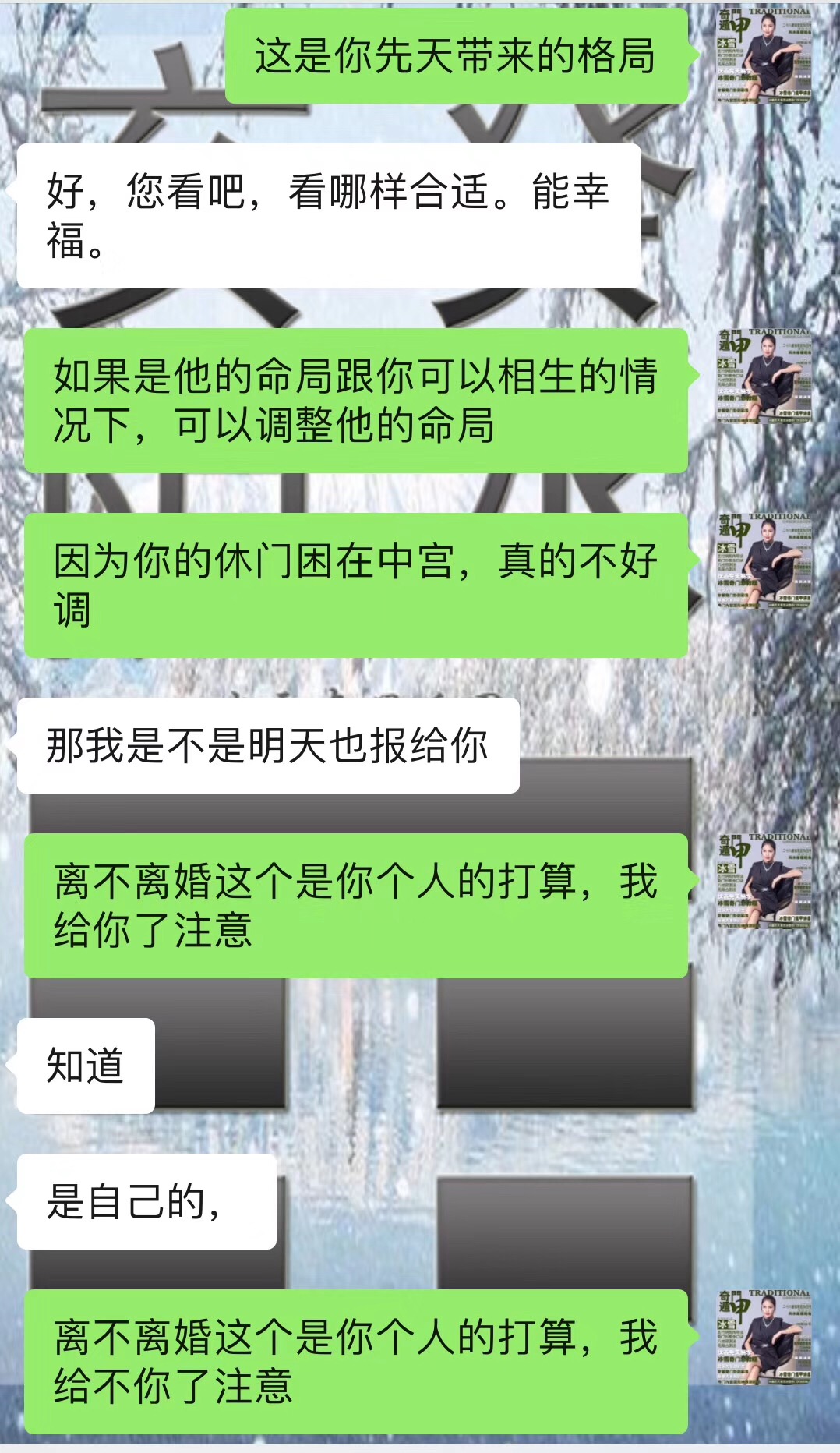Tap avatar next to 如果是他的命局 message
Screen dimensions: 840x1453
764,377
